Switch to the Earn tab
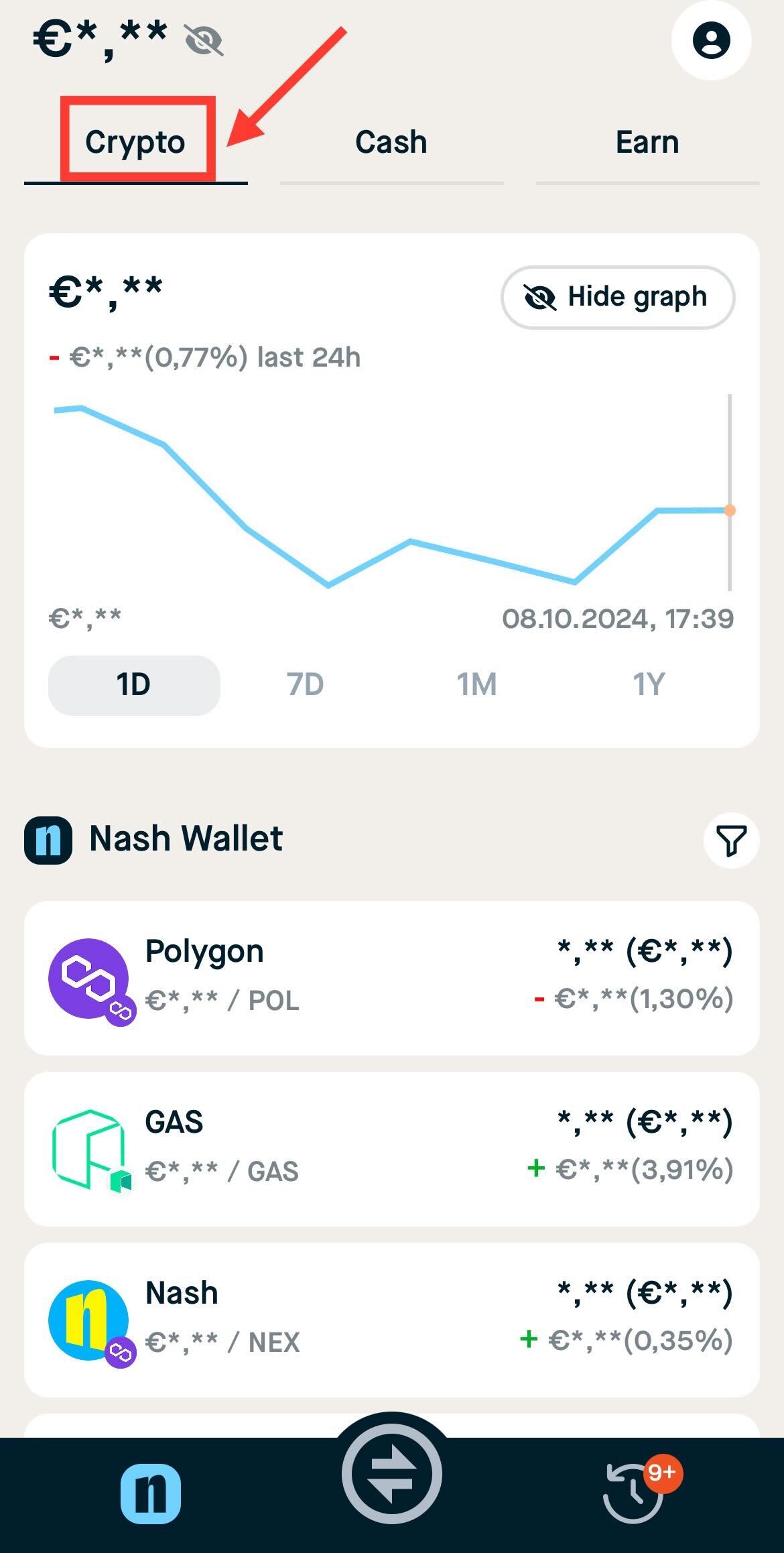The width and height of the screenshot is (784, 1553). (647, 142)
